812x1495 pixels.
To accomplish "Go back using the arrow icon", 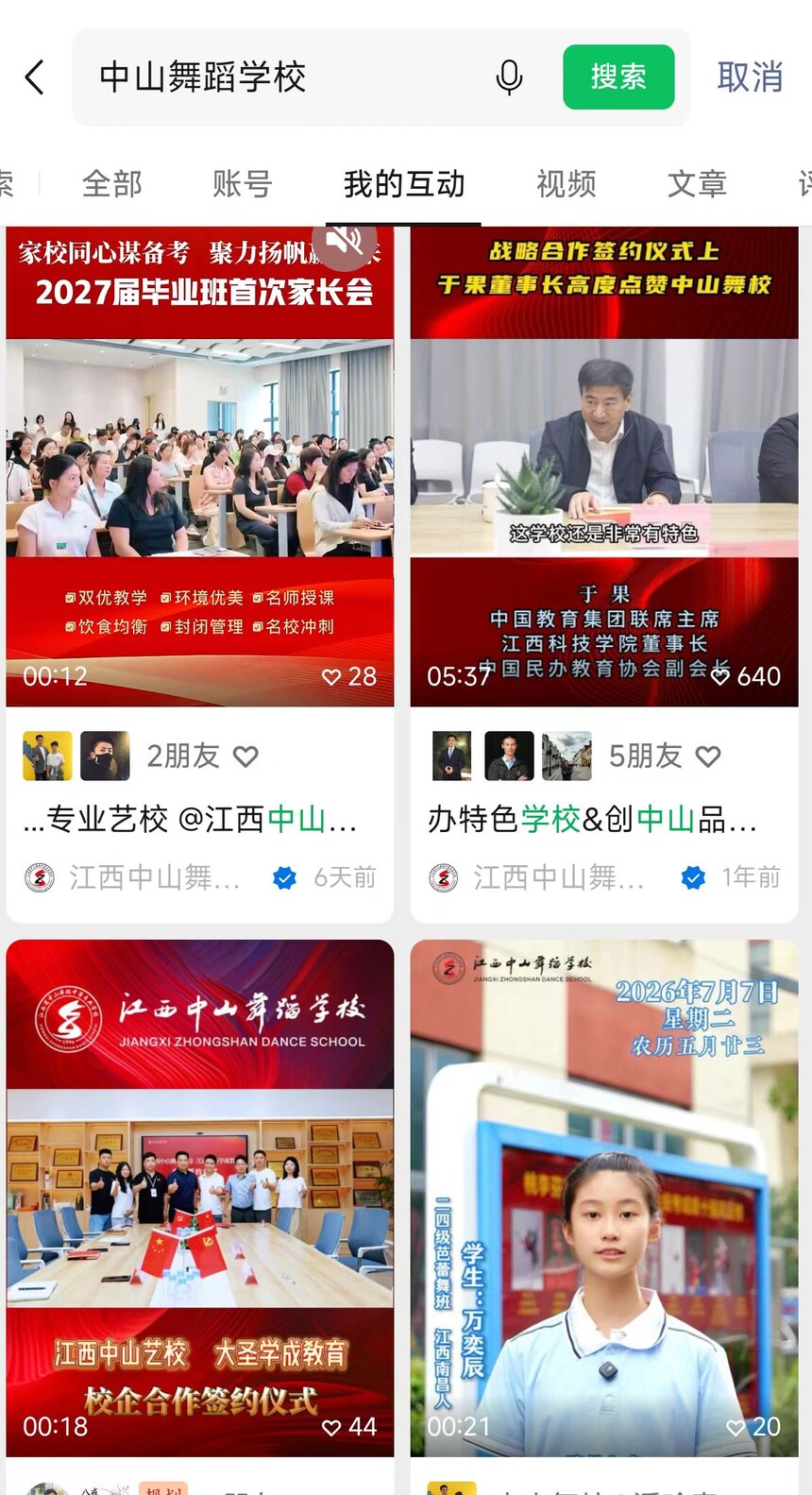I will pyautogui.click(x=35, y=77).
